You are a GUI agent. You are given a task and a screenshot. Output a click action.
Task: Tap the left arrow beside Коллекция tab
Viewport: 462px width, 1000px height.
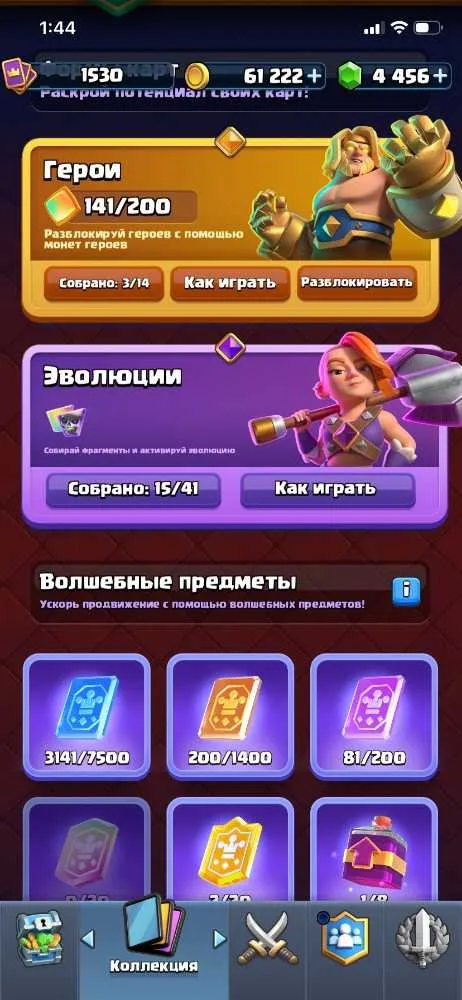click(88, 938)
